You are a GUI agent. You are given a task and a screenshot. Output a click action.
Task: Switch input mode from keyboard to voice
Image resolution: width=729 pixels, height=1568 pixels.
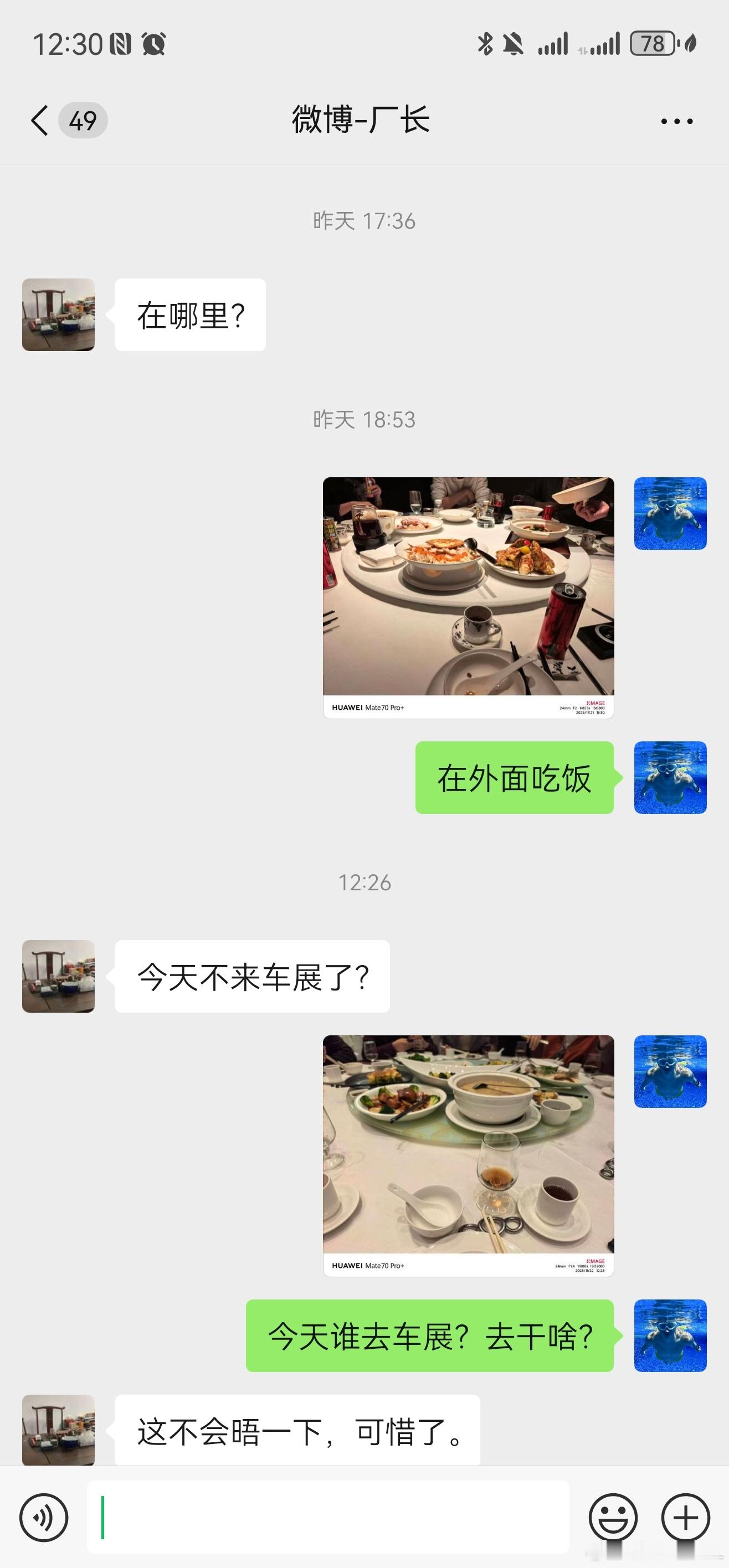tap(44, 1518)
